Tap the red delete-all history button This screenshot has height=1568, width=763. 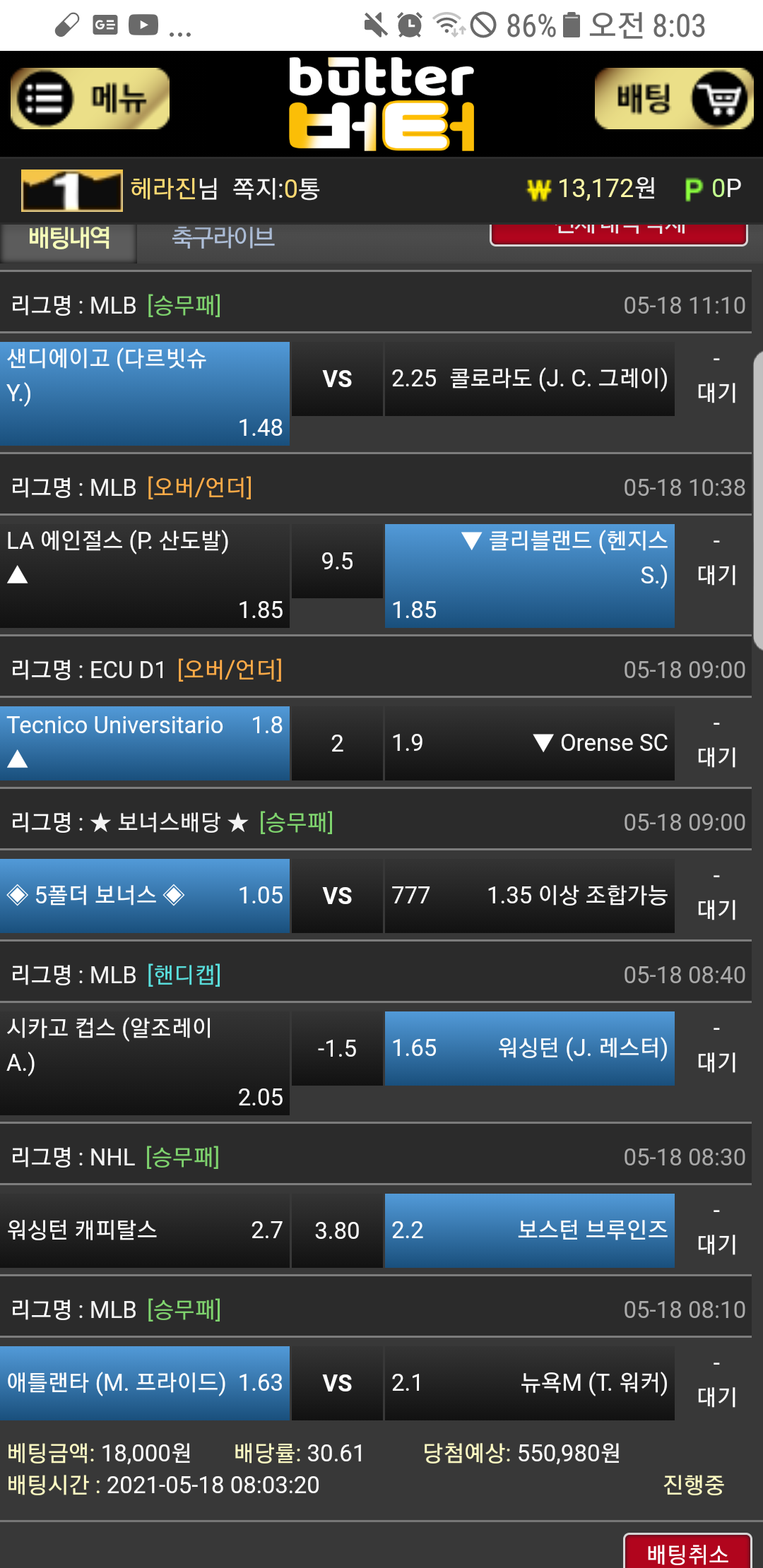(x=618, y=233)
